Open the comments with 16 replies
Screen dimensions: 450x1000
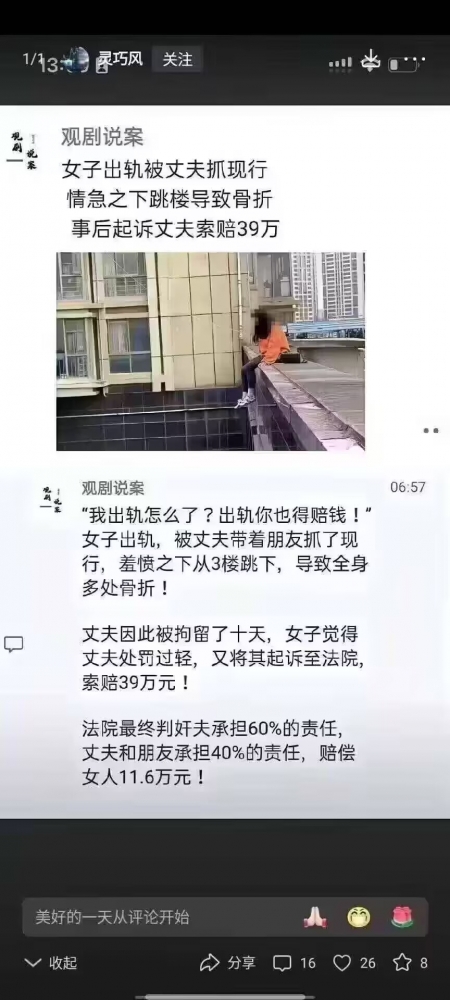point(294,962)
